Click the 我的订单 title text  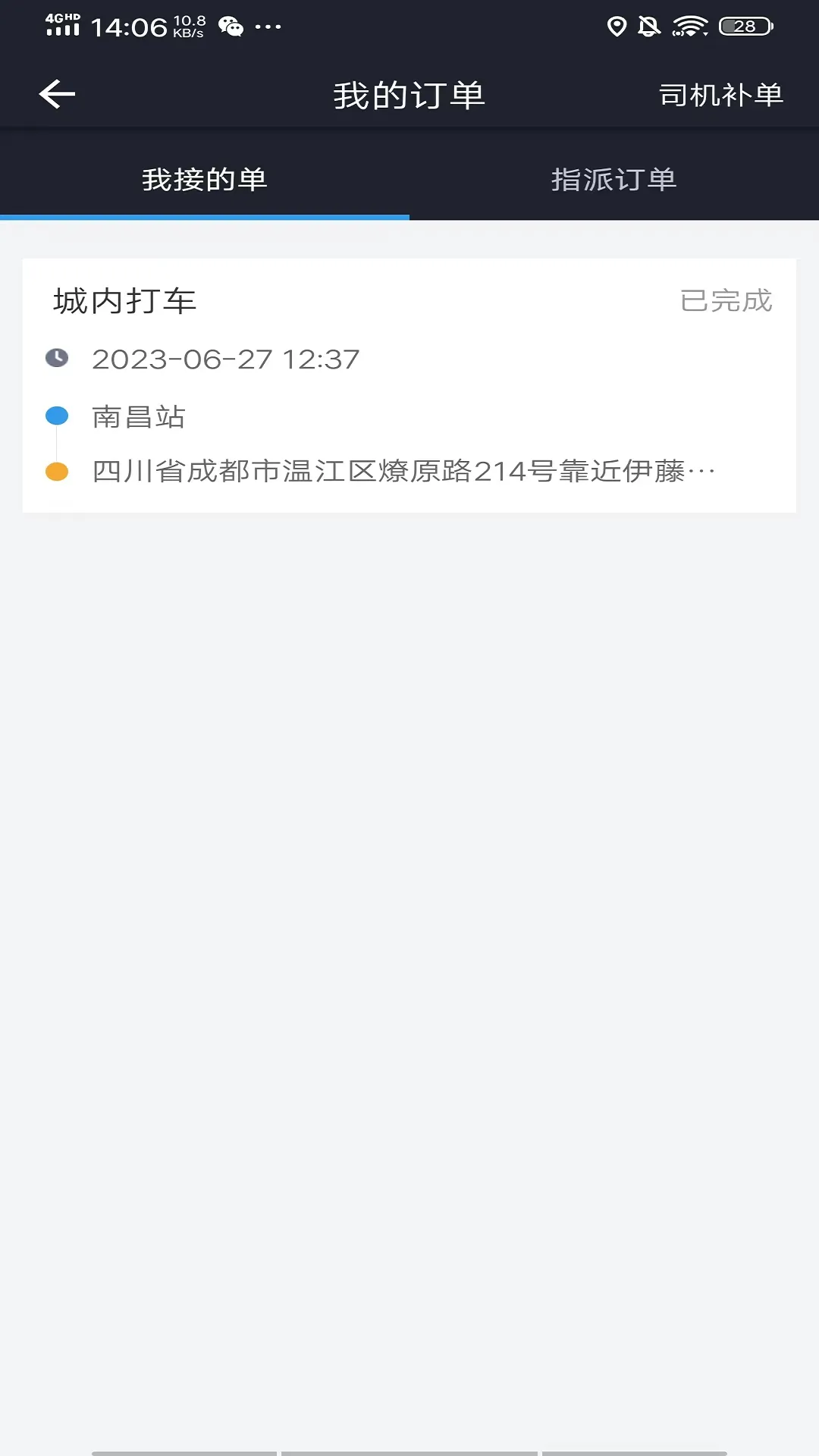[409, 94]
